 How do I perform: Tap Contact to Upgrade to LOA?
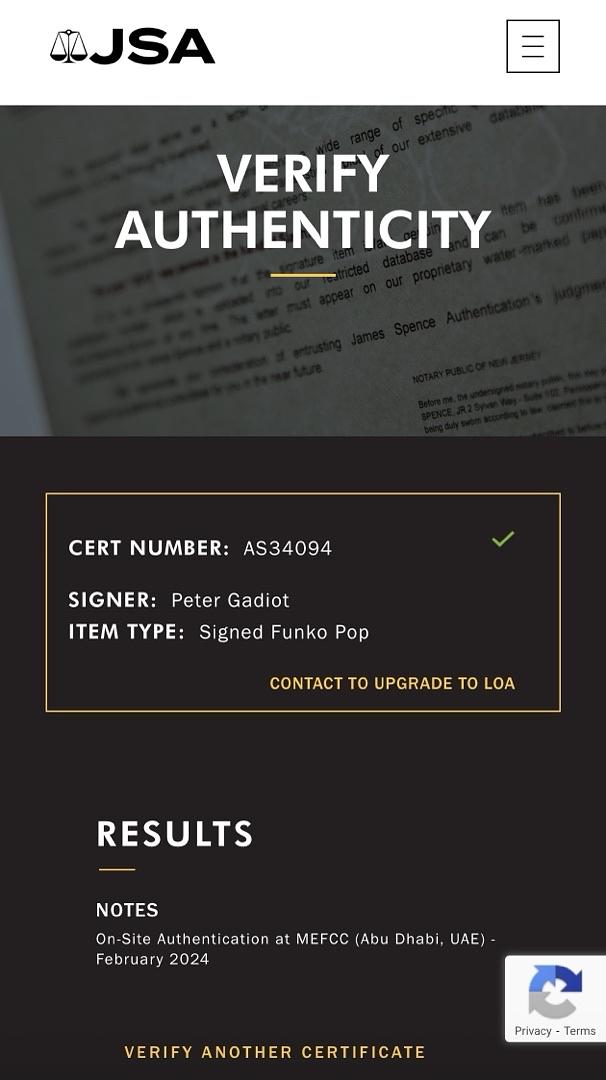click(x=392, y=684)
